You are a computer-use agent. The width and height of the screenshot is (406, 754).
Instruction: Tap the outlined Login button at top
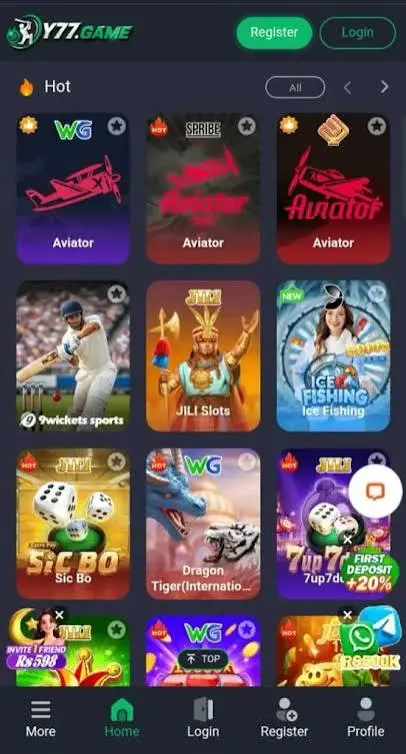tap(357, 33)
